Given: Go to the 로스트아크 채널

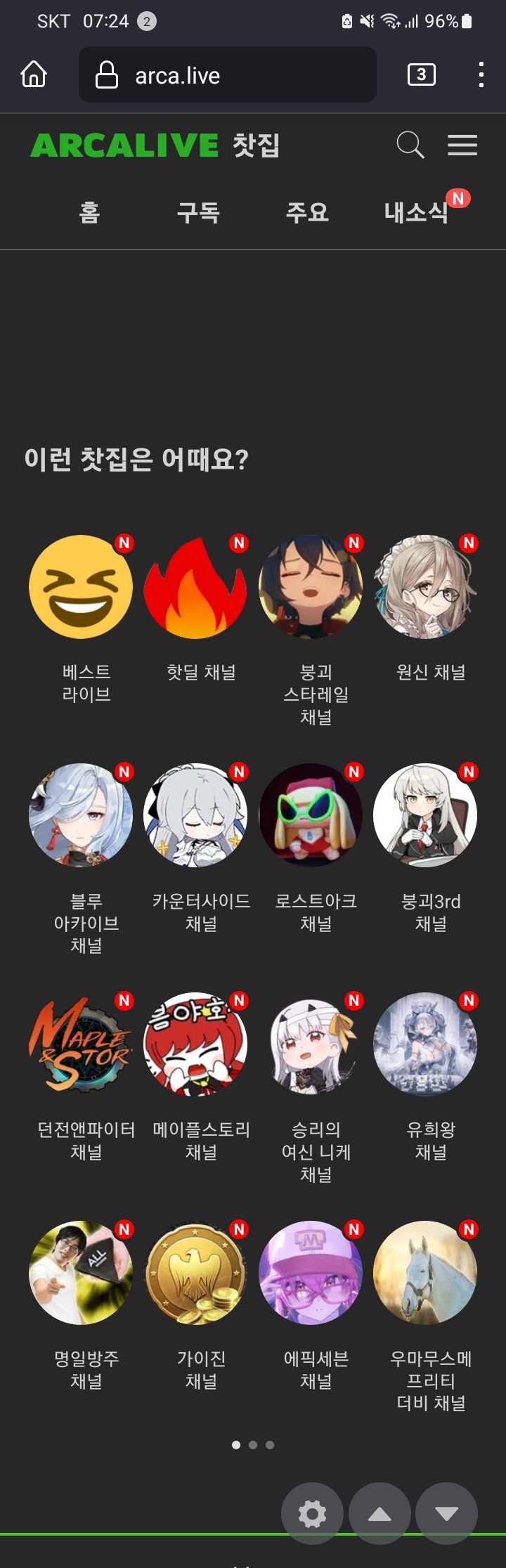Looking at the screenshot, I should click(x=311, y=815).
